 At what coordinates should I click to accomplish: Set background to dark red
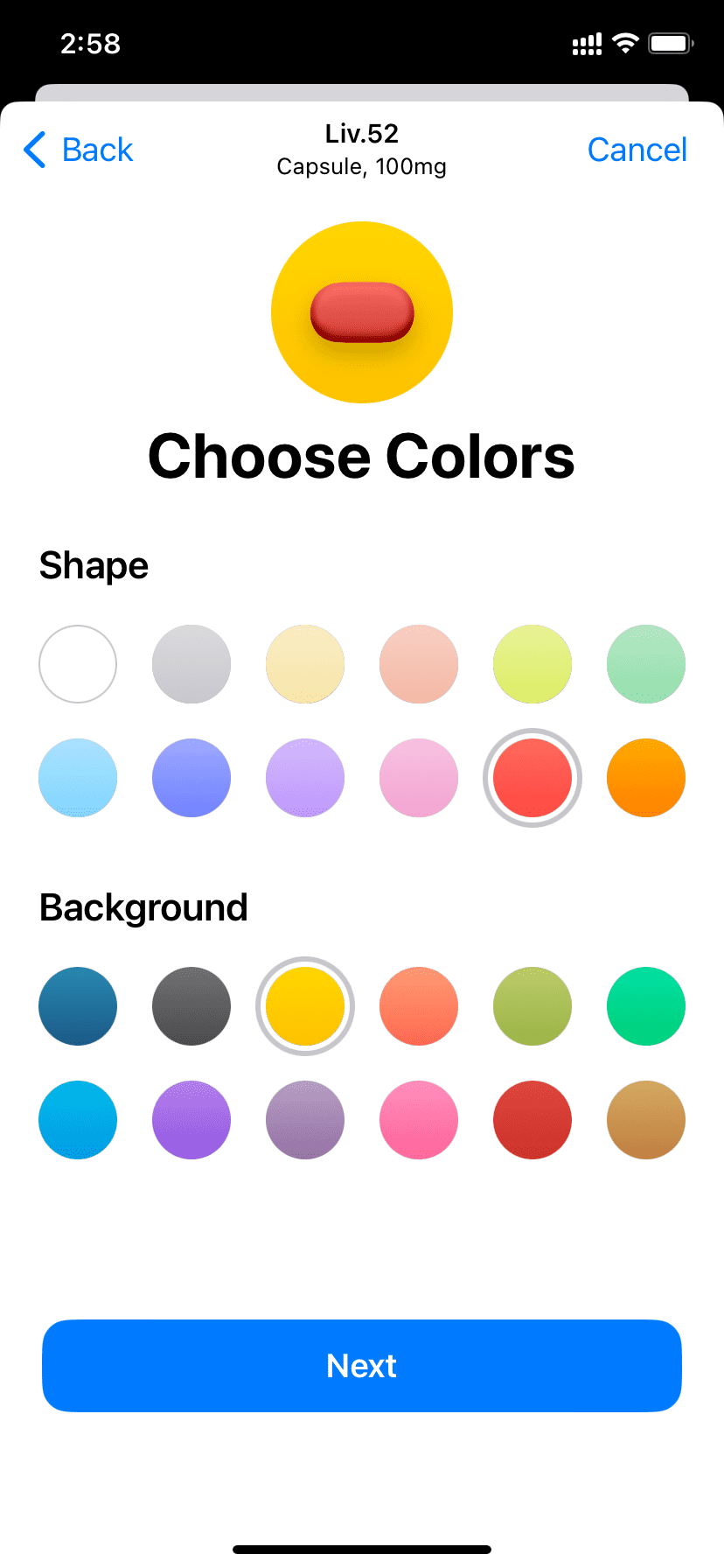pos(533,1120)
